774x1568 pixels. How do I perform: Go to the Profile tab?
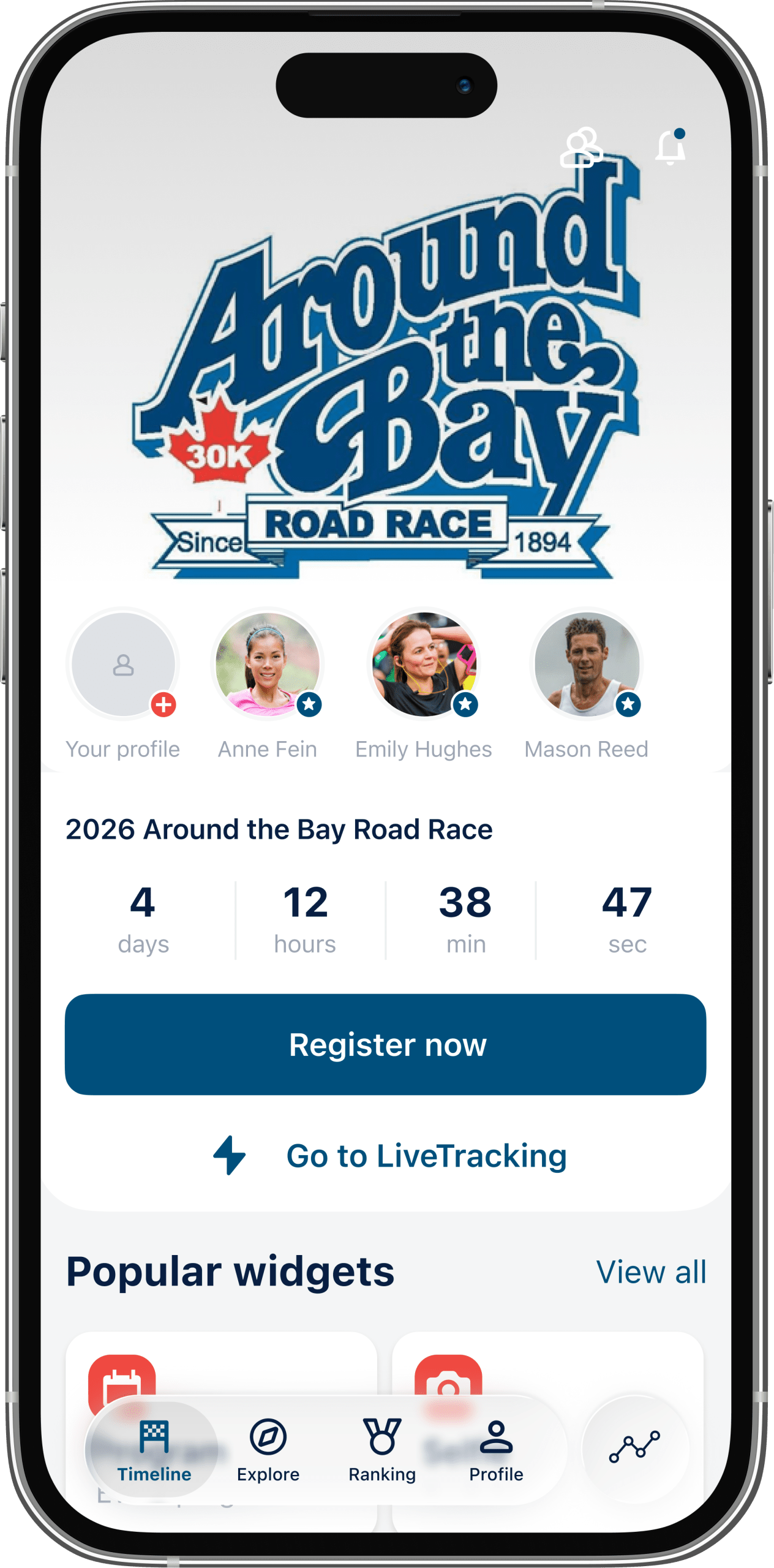tap(496, 1450)
